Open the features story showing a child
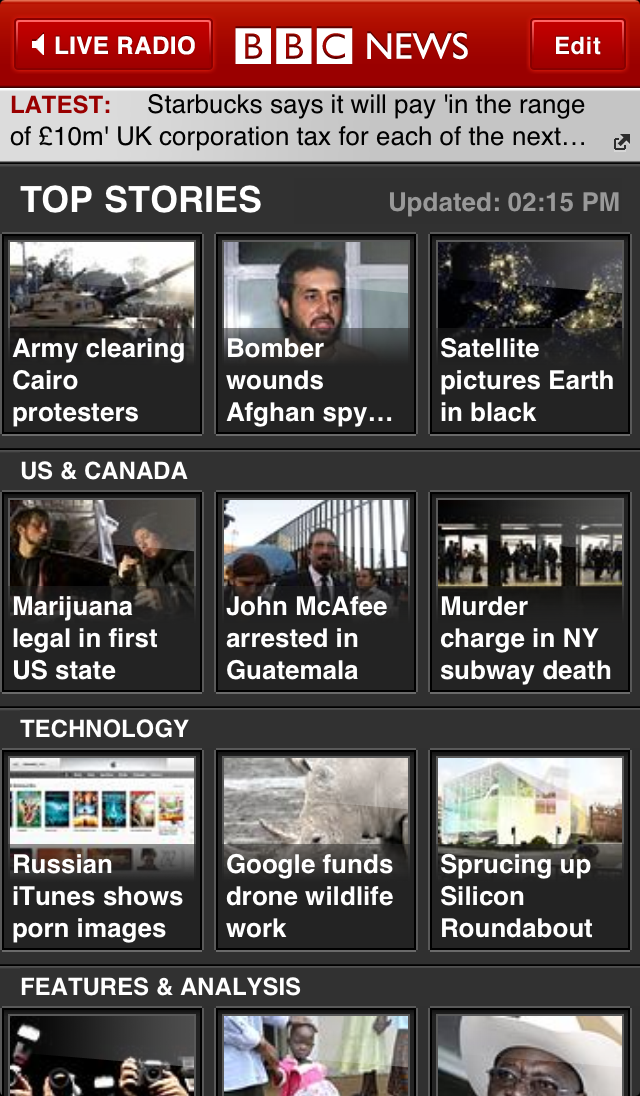640x1096 pixels. point(316,1055)
